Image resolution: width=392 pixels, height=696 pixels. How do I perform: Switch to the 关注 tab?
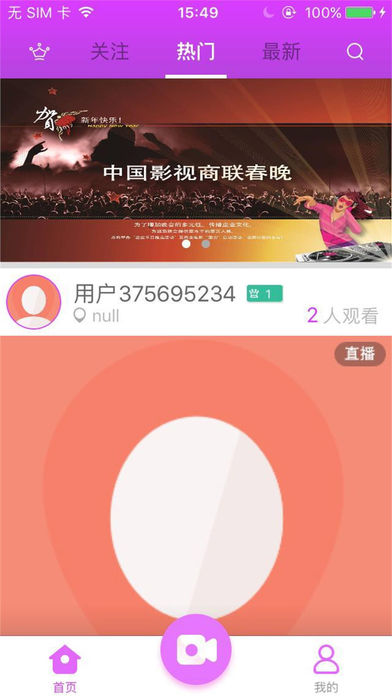pyautogui.click(x=109, y=52)
